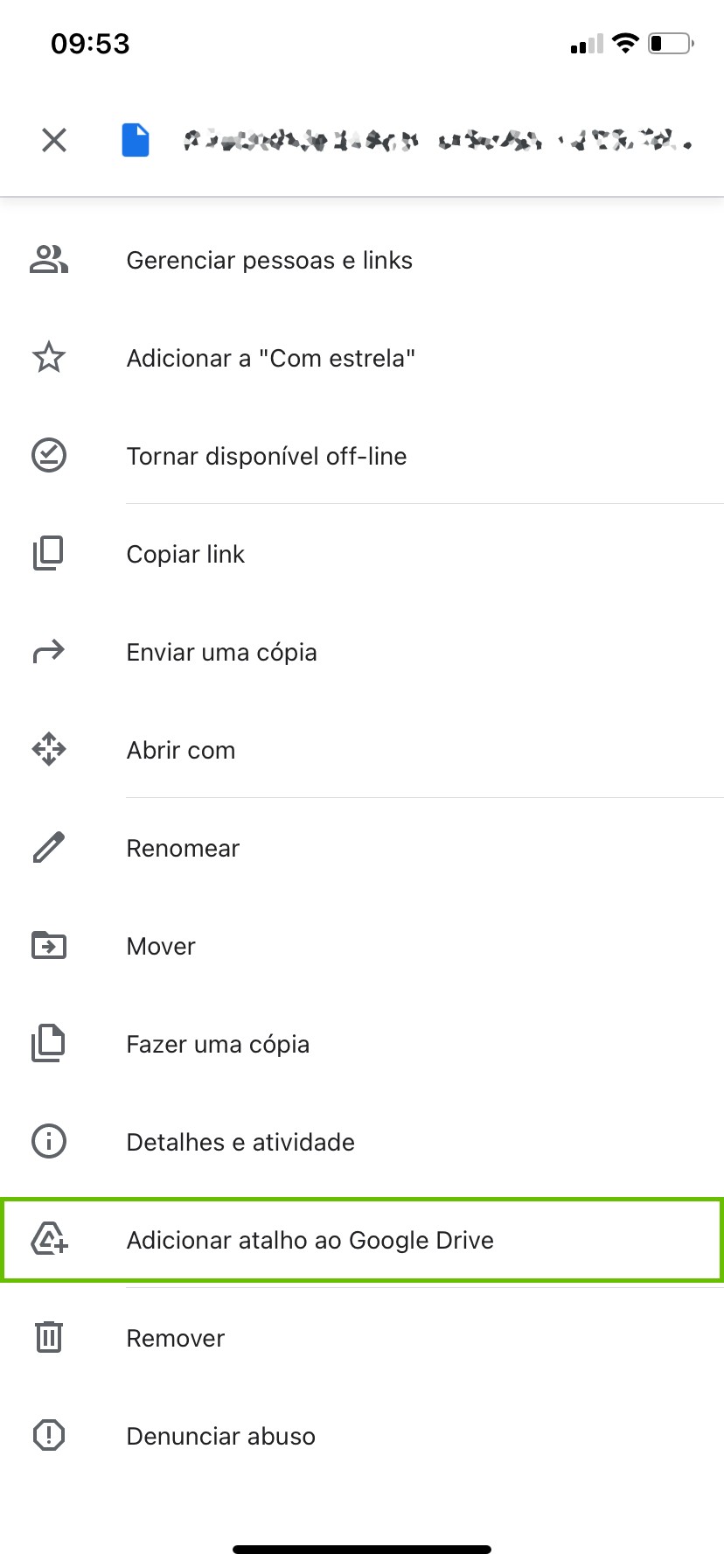Close the file options menu
Image resolution: width=724 pixels, height=1568 pixels.
[54, 140]
